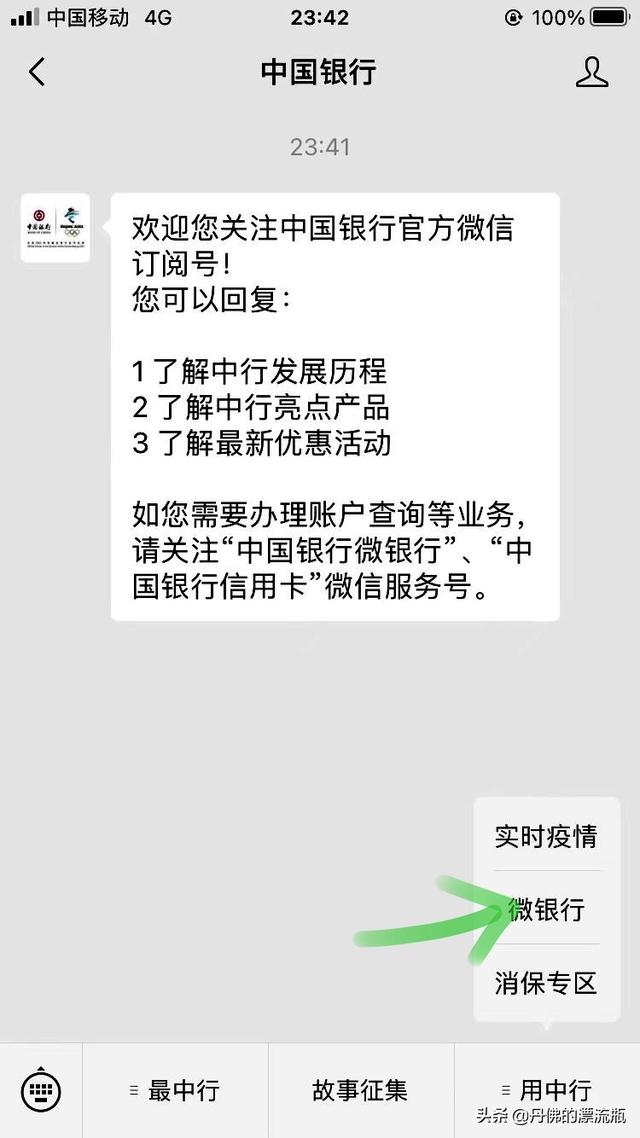Screen dimensions: 640x1138
Task: Switch to keyboard input mode
Action: pos(41,1090)
